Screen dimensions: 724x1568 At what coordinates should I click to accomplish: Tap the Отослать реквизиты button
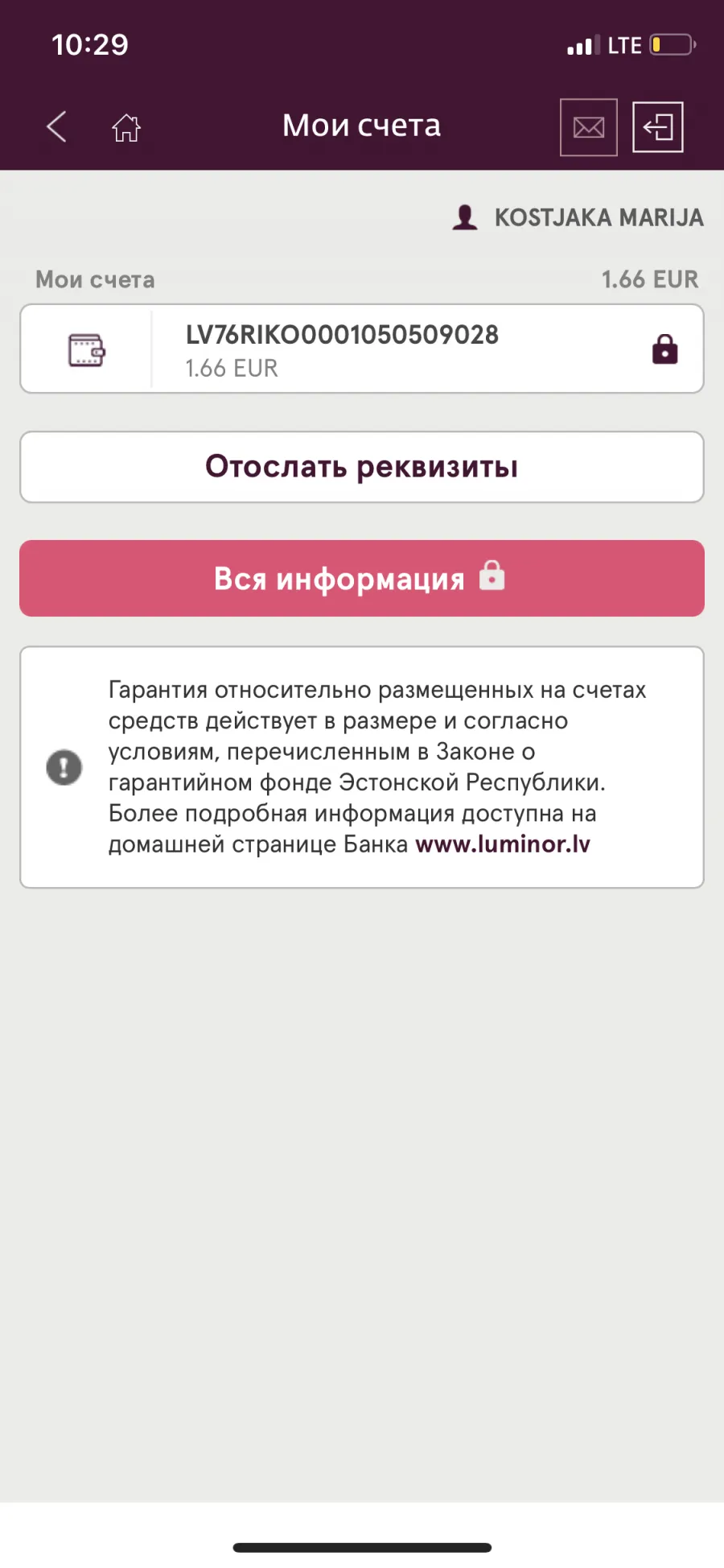pos(362,467)
